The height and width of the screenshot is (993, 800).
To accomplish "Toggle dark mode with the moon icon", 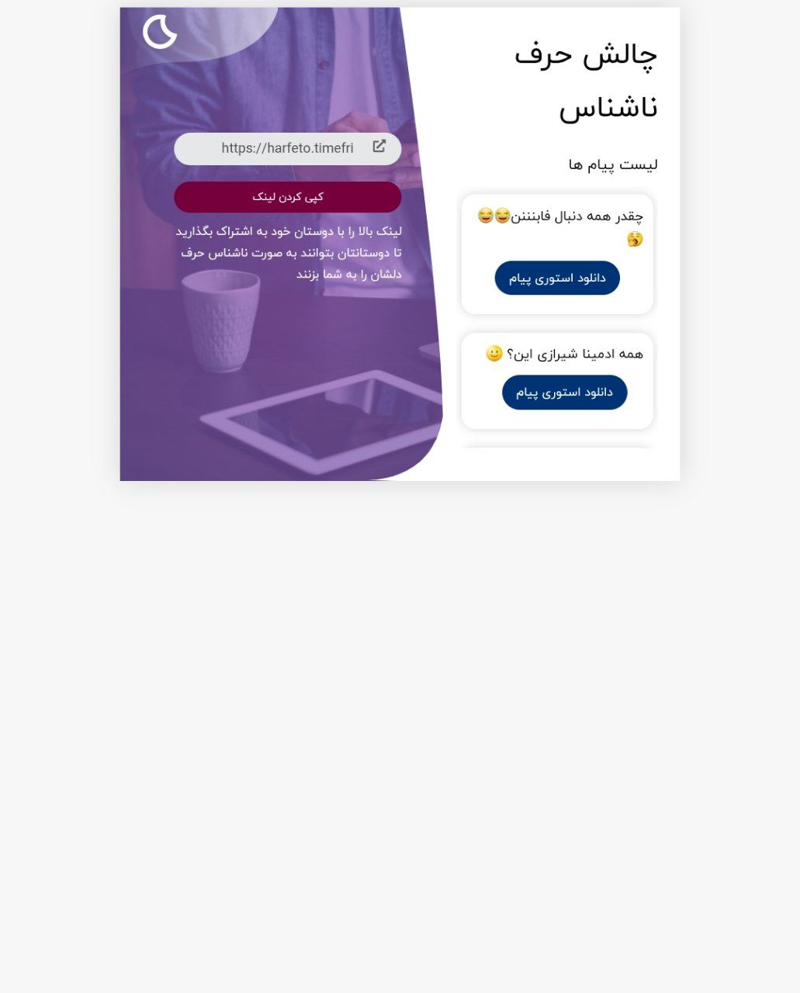I will tap(160, 32).
